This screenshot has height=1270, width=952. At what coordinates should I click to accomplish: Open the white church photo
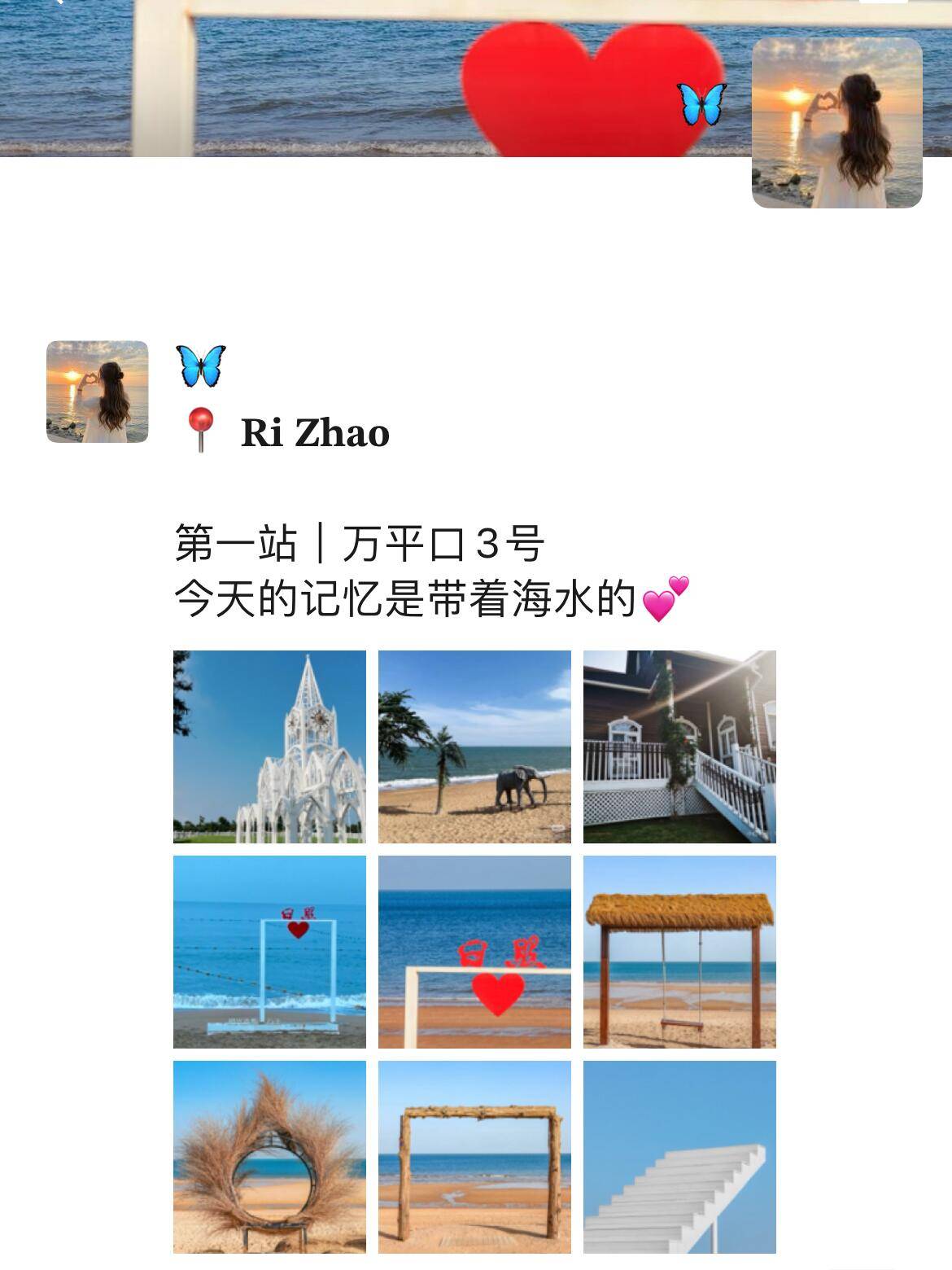coord(269,747)
